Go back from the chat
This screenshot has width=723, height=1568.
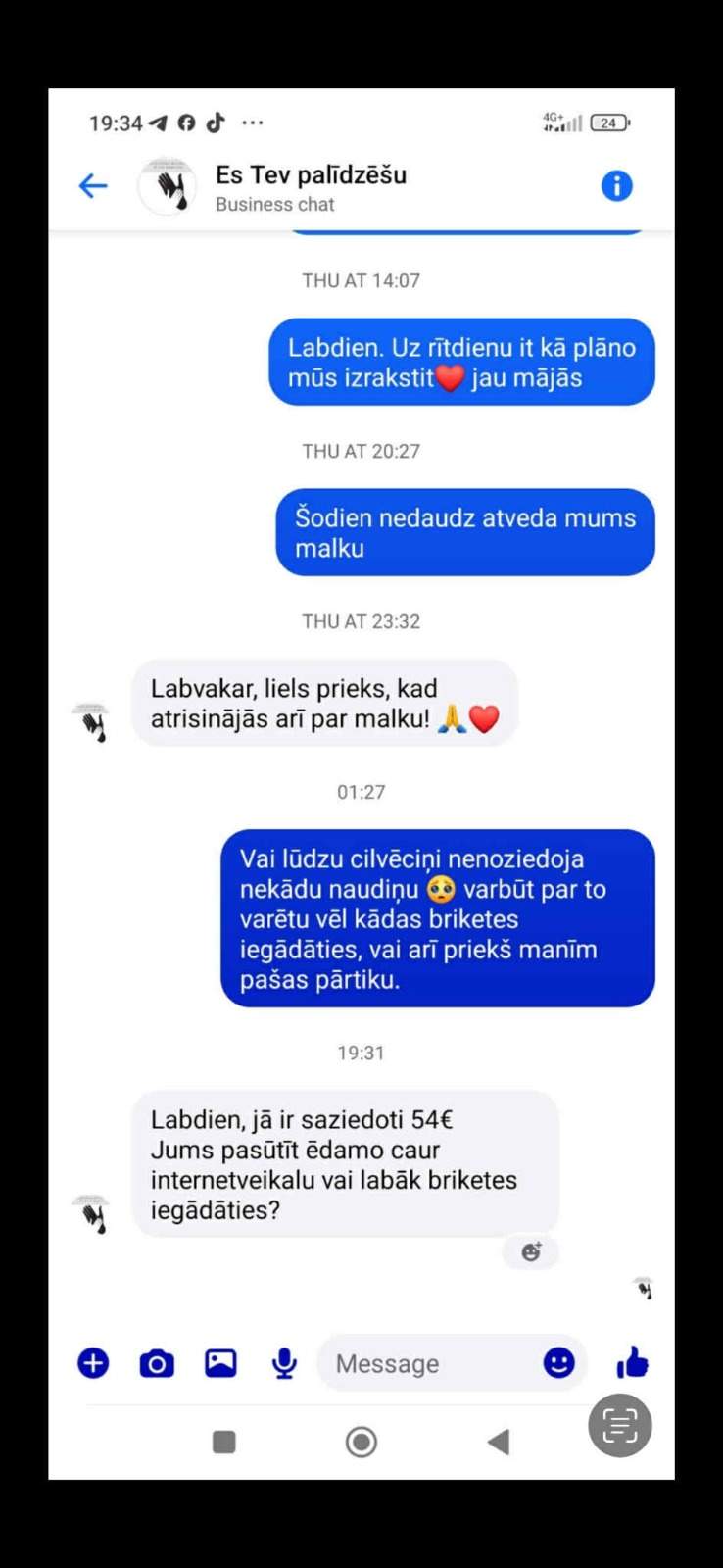coord(93,185)
